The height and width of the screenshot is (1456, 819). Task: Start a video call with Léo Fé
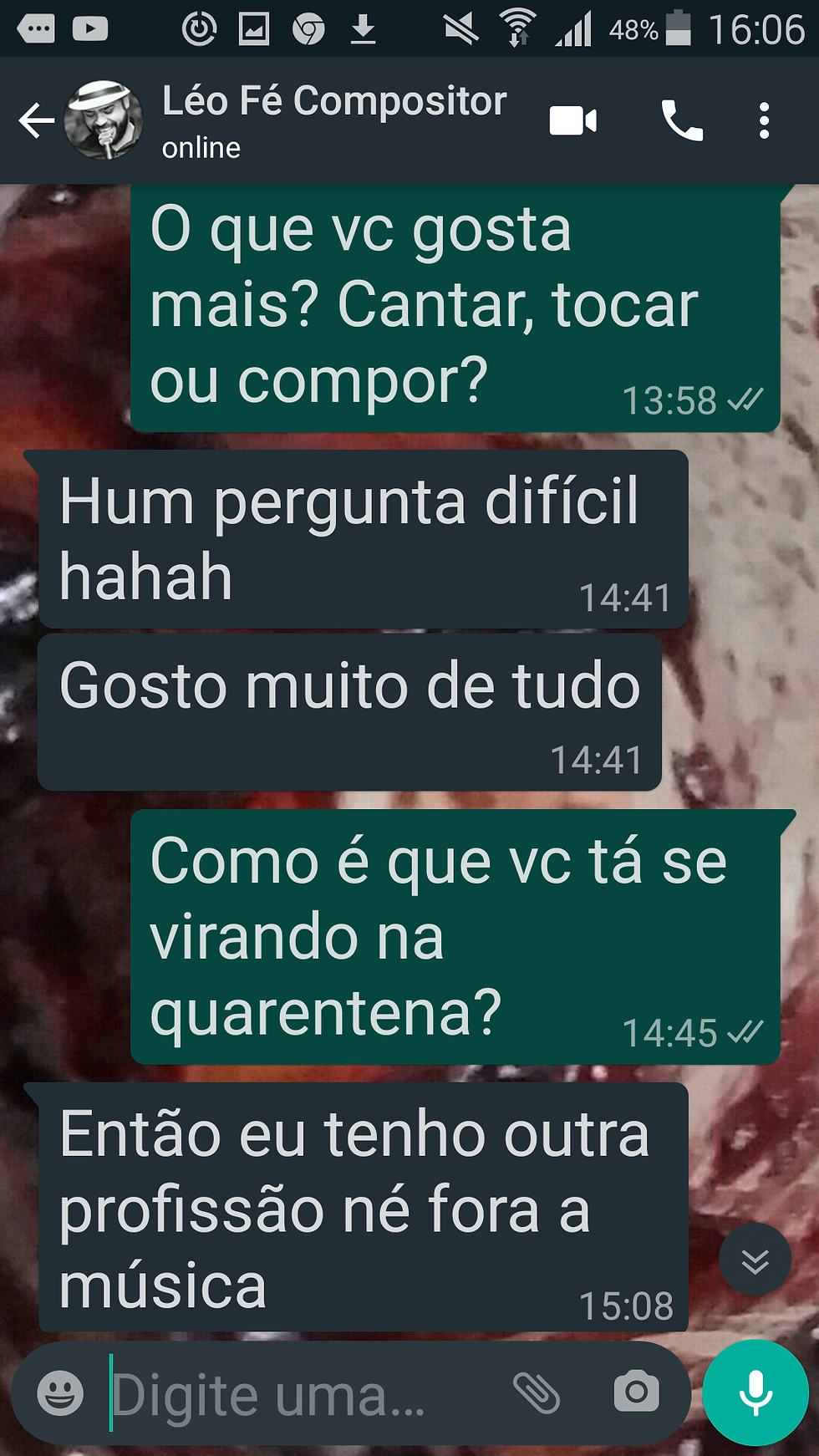click(x=572, y=121)
